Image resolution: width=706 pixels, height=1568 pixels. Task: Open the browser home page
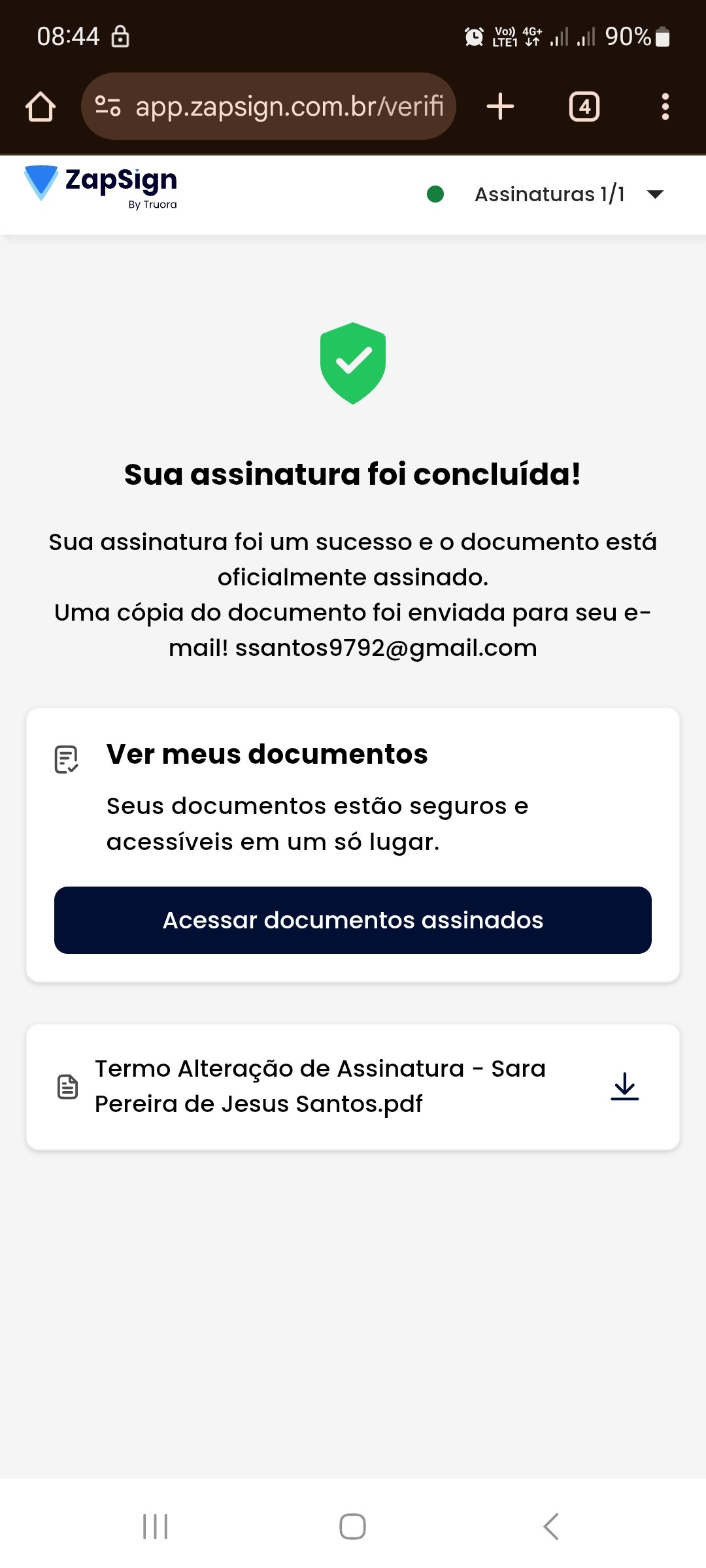tap(41, 106)
